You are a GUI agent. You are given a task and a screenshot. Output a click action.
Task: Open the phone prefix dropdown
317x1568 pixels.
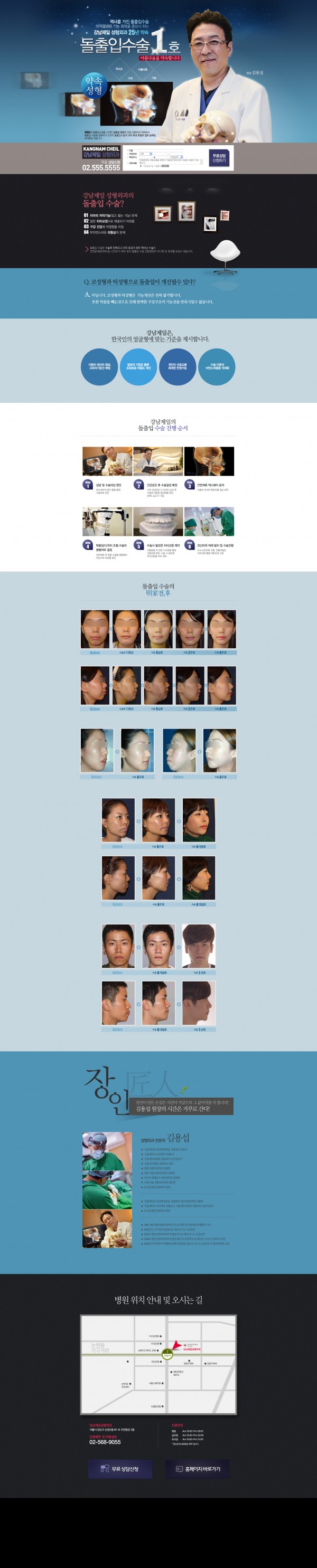click(x=146, y=154)
